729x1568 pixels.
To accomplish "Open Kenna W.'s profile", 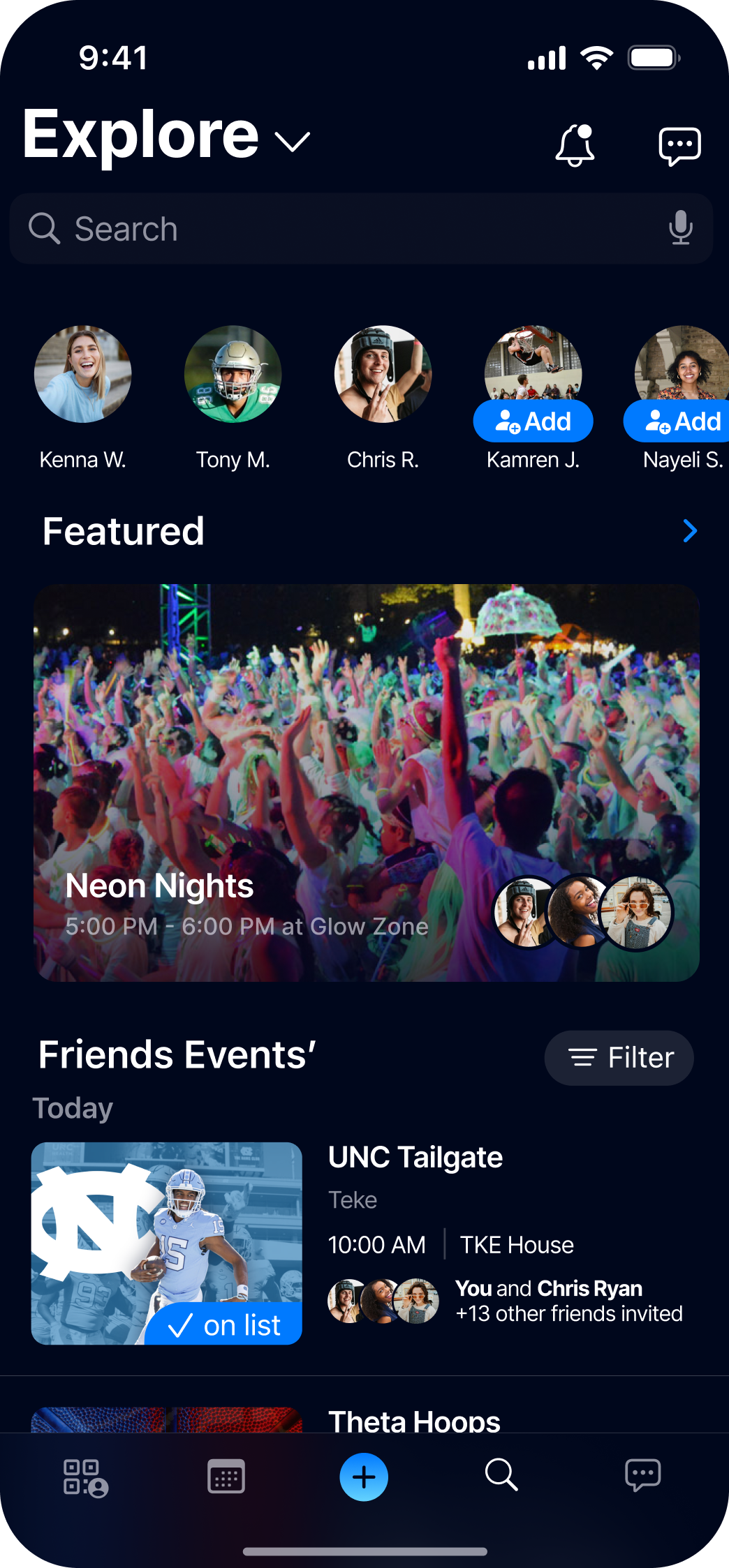I will 83,375.
